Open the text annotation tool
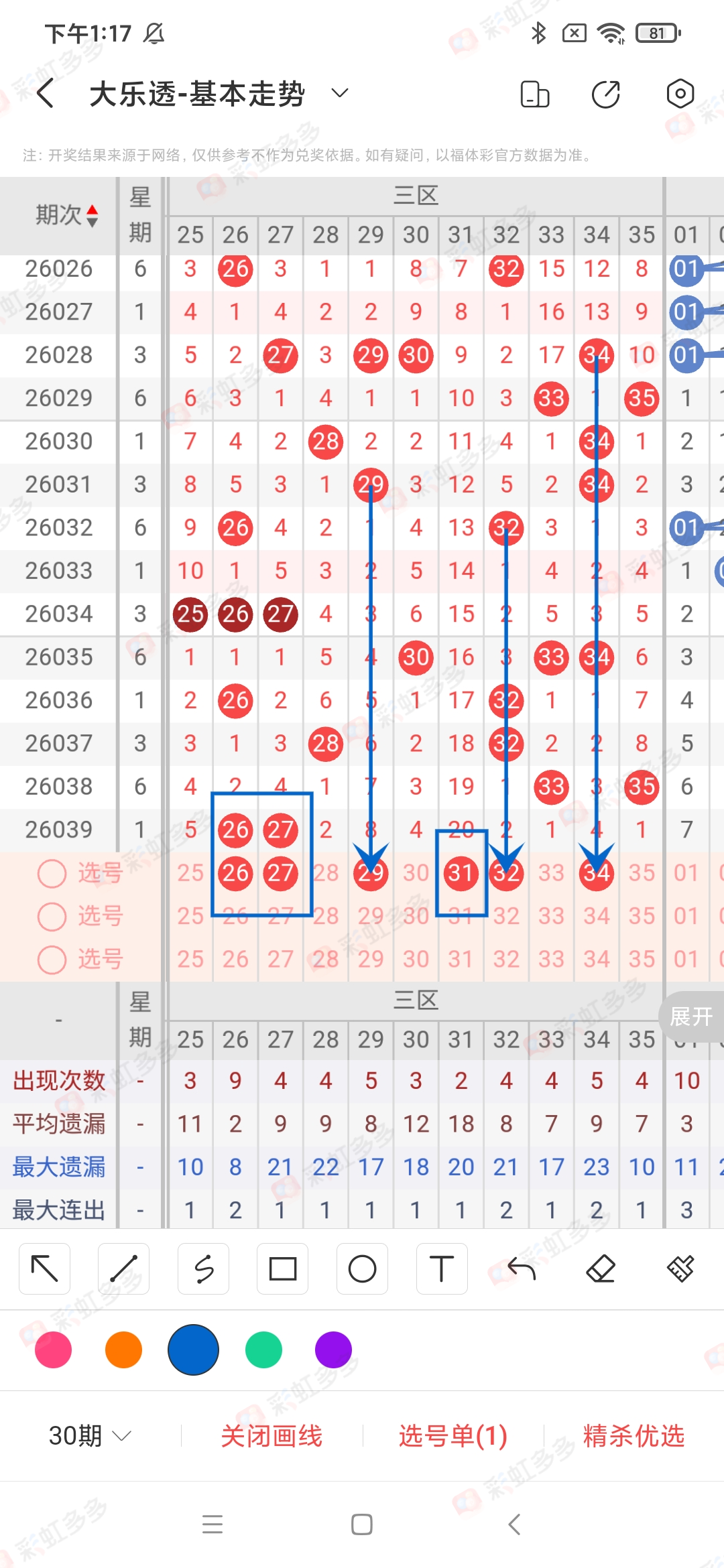724x1568 pixels. pyautogui.click(x=442, y=1268)
